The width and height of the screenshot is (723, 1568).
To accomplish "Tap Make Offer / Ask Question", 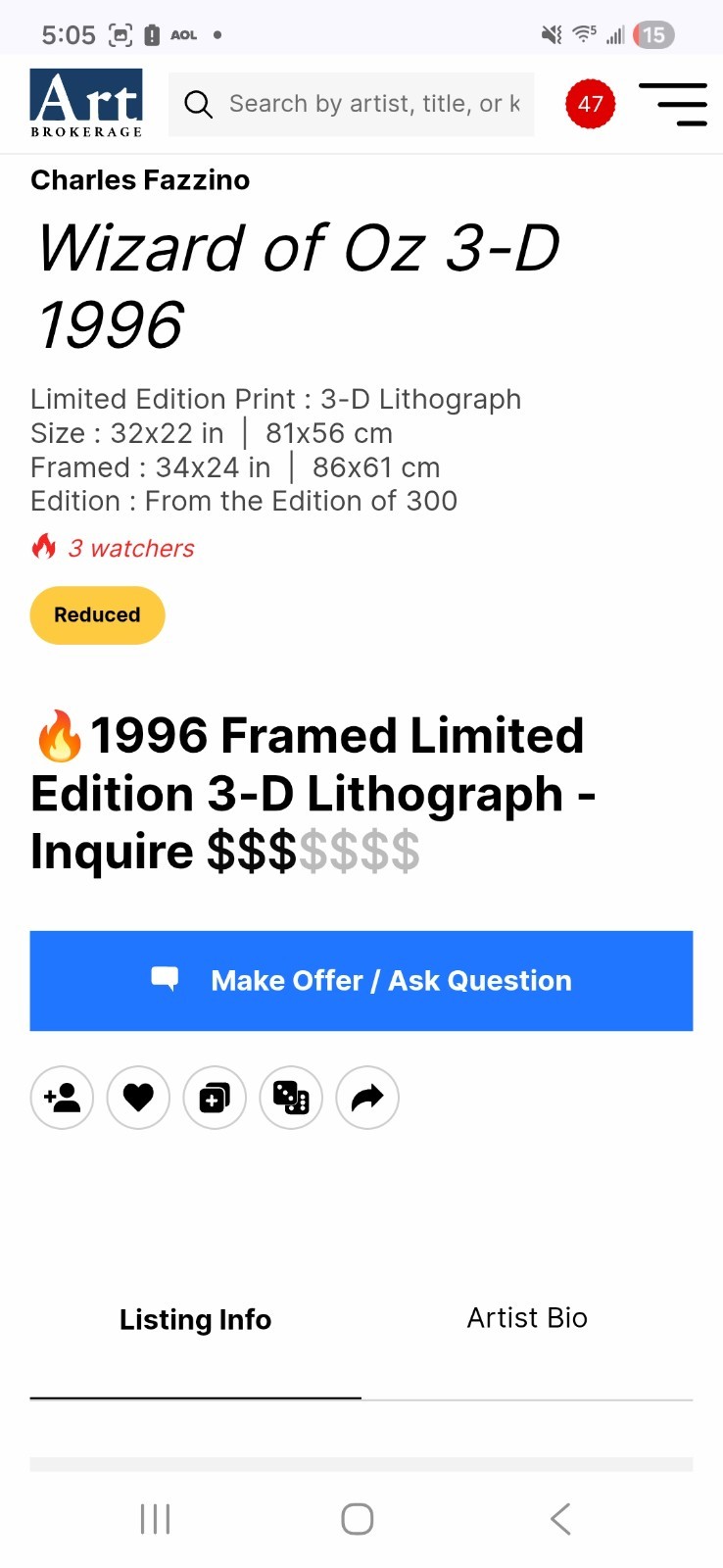I will point(361,981).
